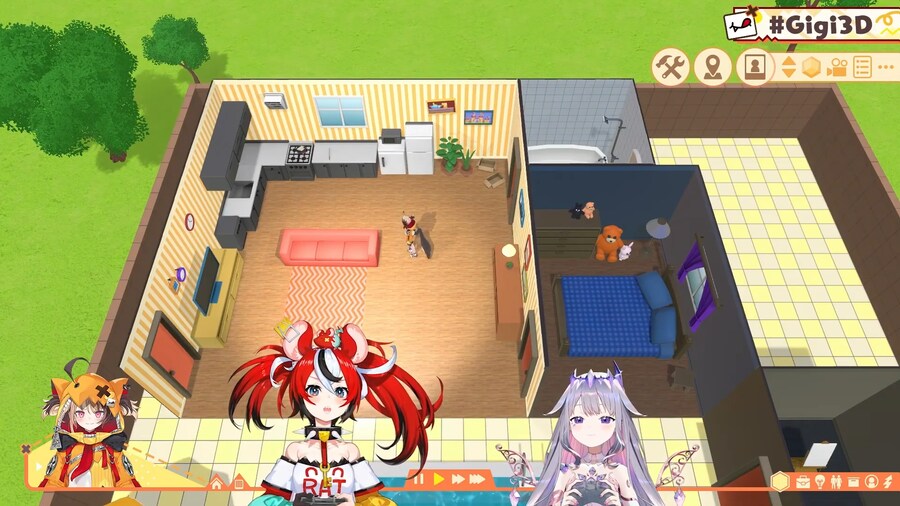Set game speed to double fast-forward
The width and height of the screenshot is (900, 506).
pyautogui.click(x=458, y=479)
